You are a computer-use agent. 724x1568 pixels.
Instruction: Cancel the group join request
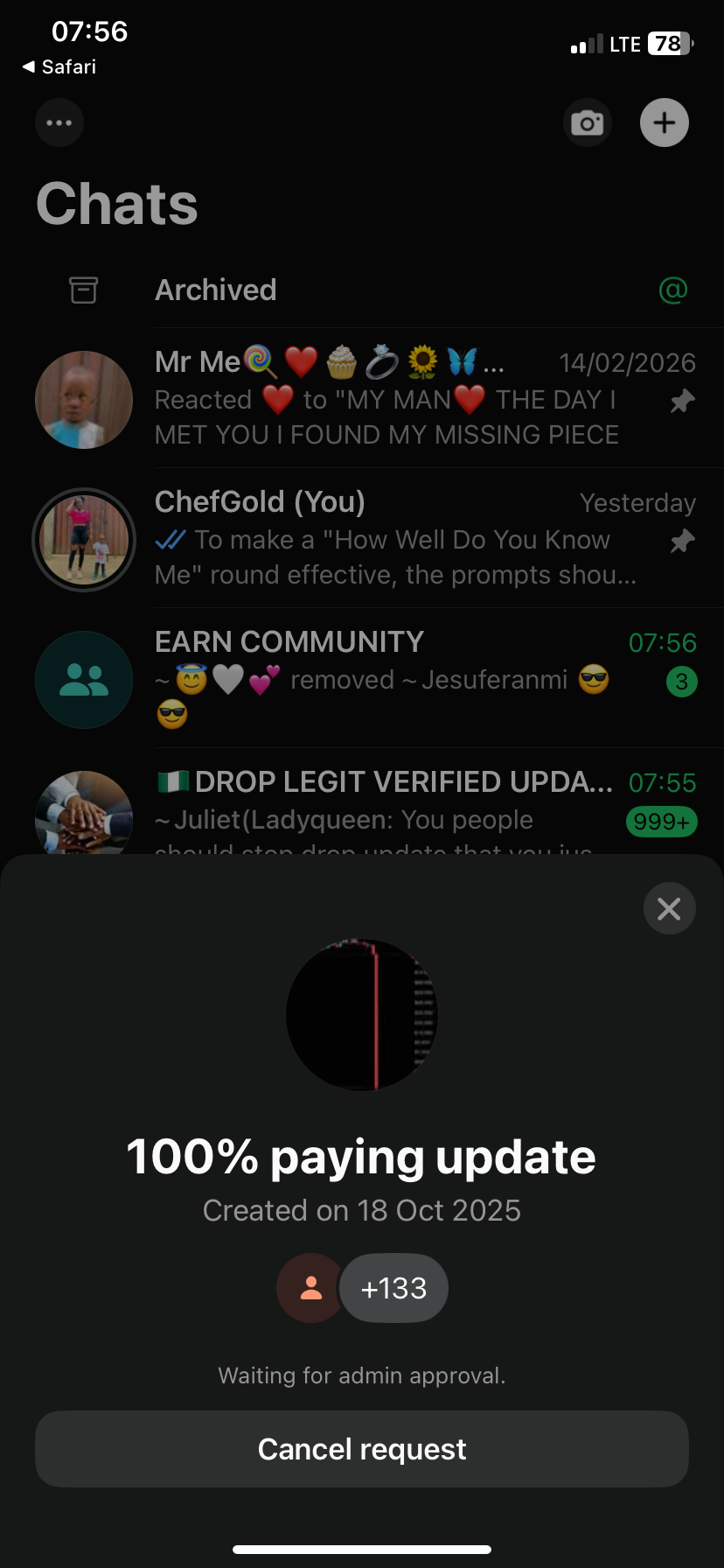362,1449
